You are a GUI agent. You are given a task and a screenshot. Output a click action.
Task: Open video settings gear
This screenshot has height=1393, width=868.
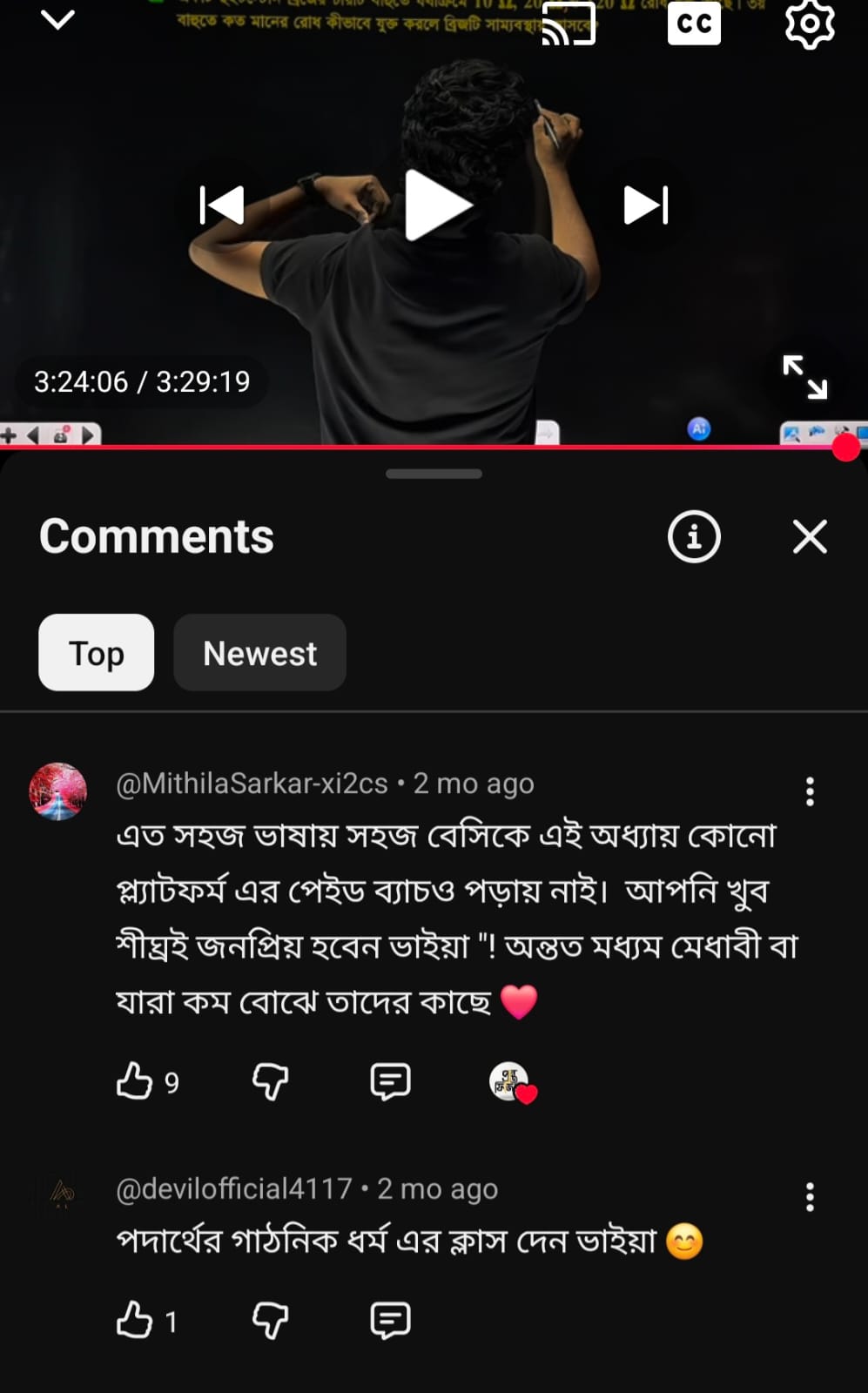point(810,23)
